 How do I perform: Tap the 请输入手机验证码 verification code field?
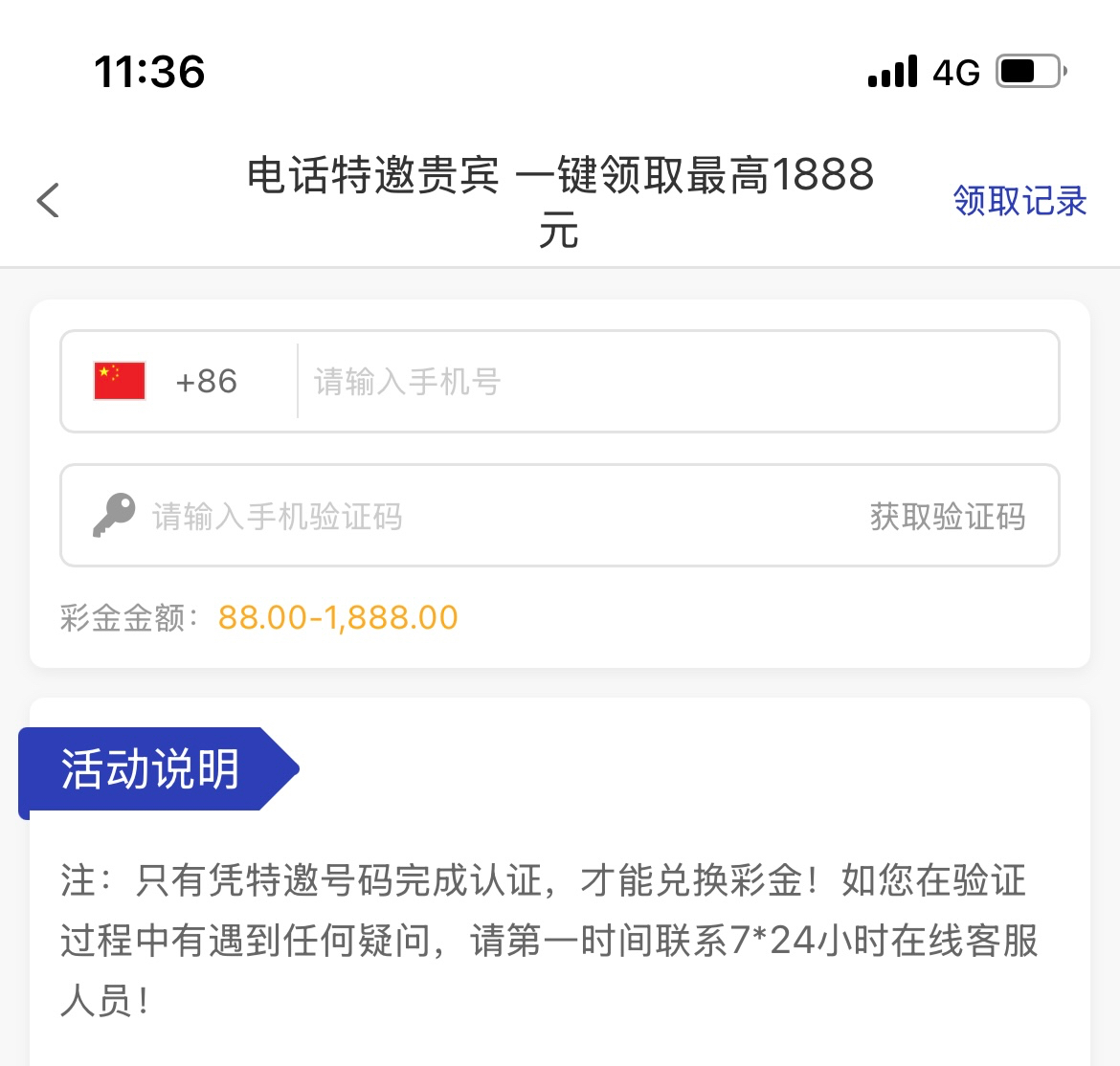point(479,517)
